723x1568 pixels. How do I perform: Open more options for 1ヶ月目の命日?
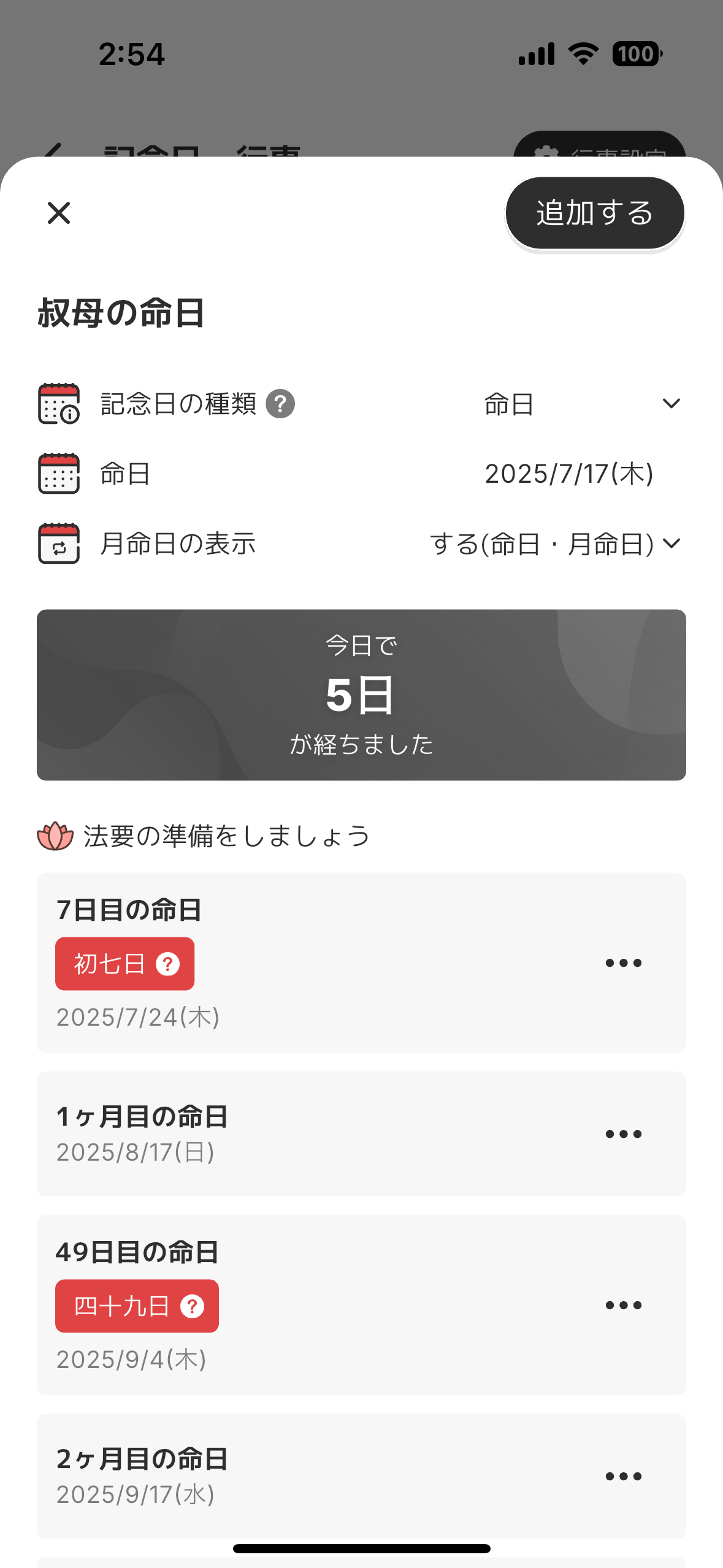(x=623, y=1134)
